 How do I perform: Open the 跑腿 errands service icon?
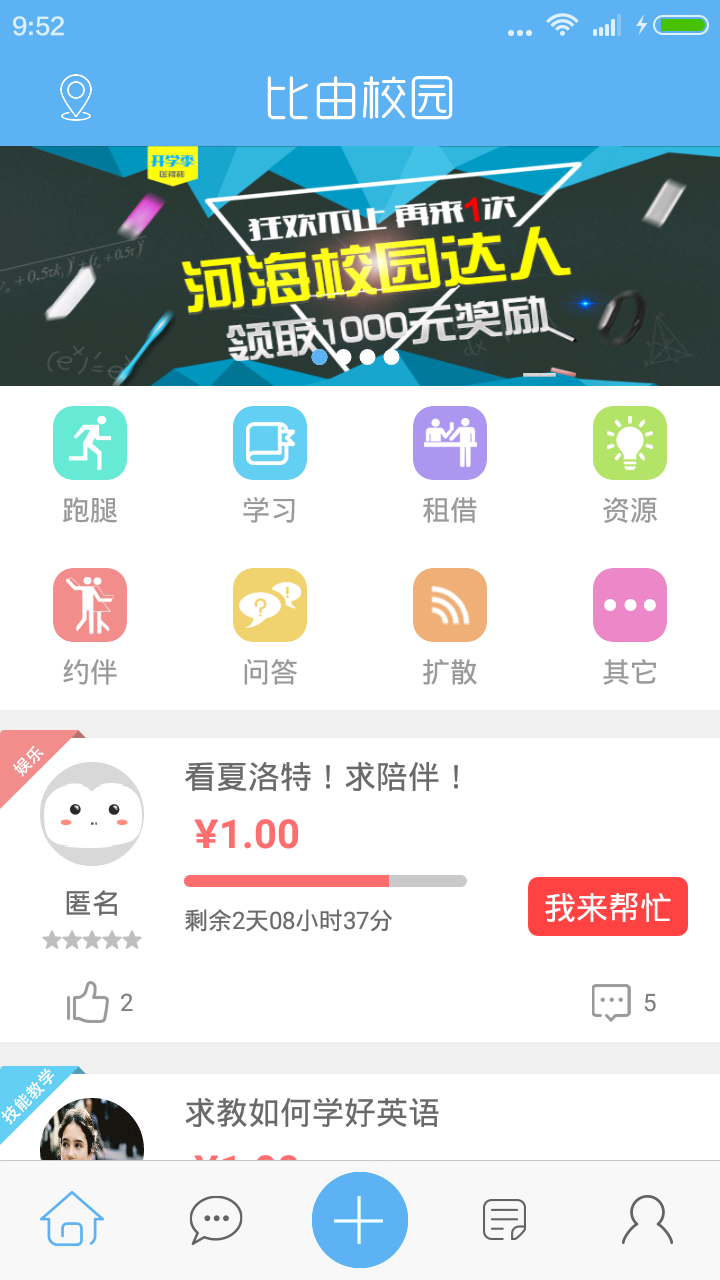click(x=90, y=443)
